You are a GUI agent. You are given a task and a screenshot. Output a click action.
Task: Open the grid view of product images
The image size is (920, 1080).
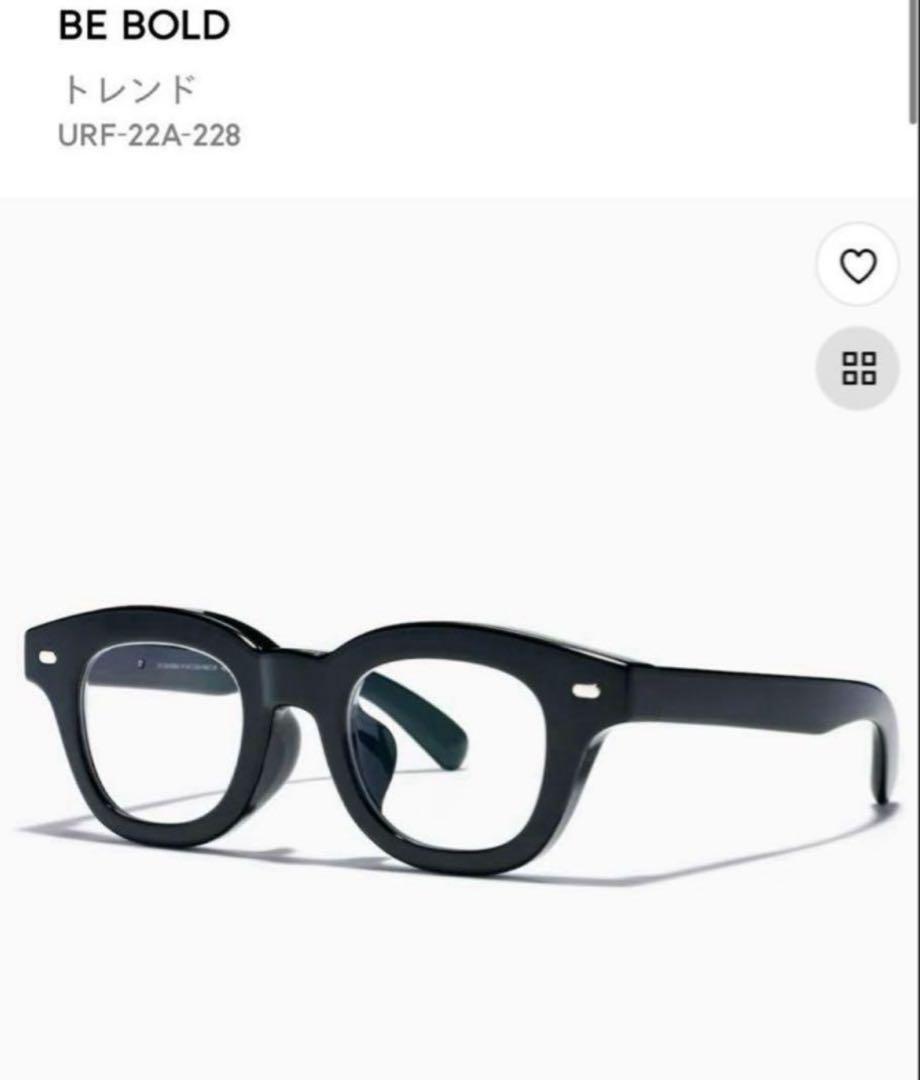[x=858, y=368]
